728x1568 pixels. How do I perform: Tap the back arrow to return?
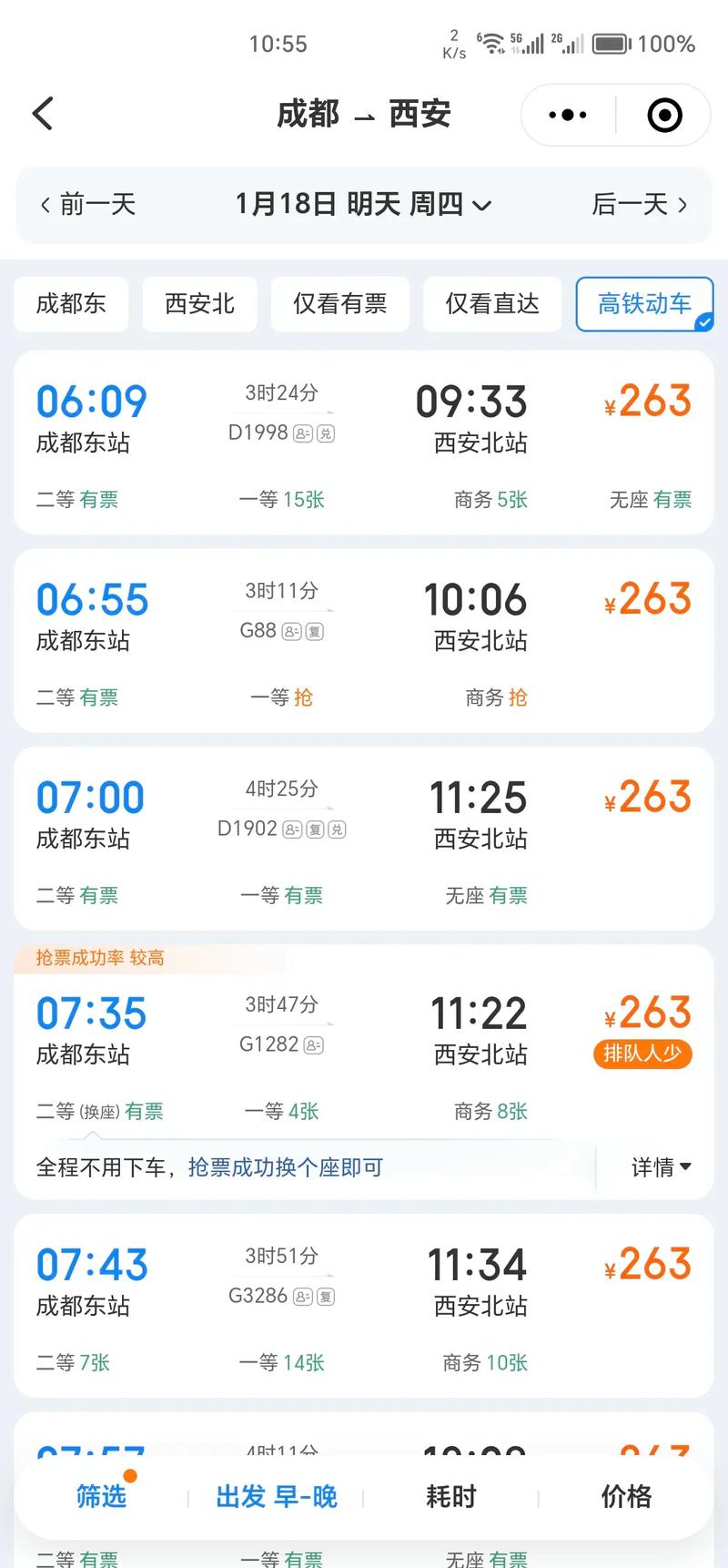(40, 114)
